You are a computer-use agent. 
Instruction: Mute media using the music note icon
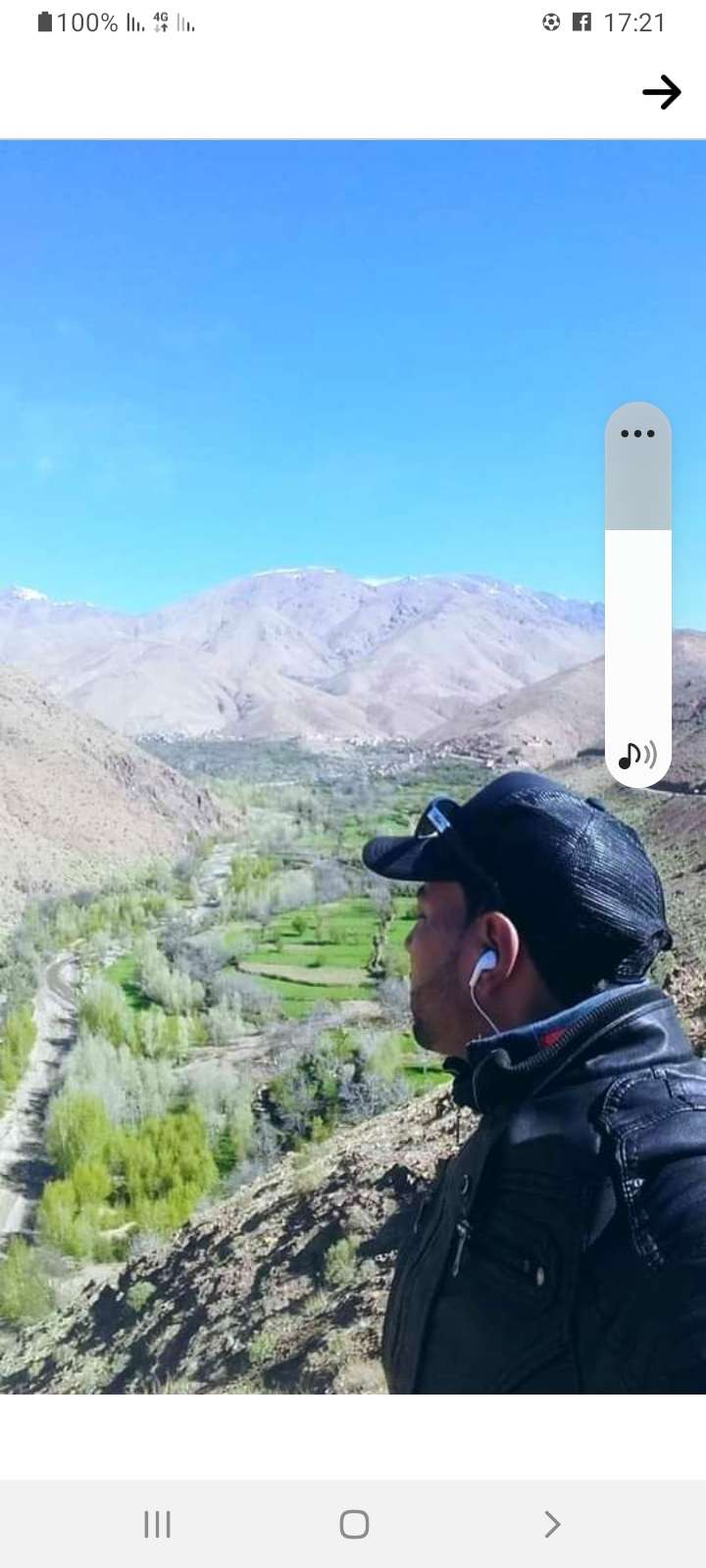pos(637,755)
